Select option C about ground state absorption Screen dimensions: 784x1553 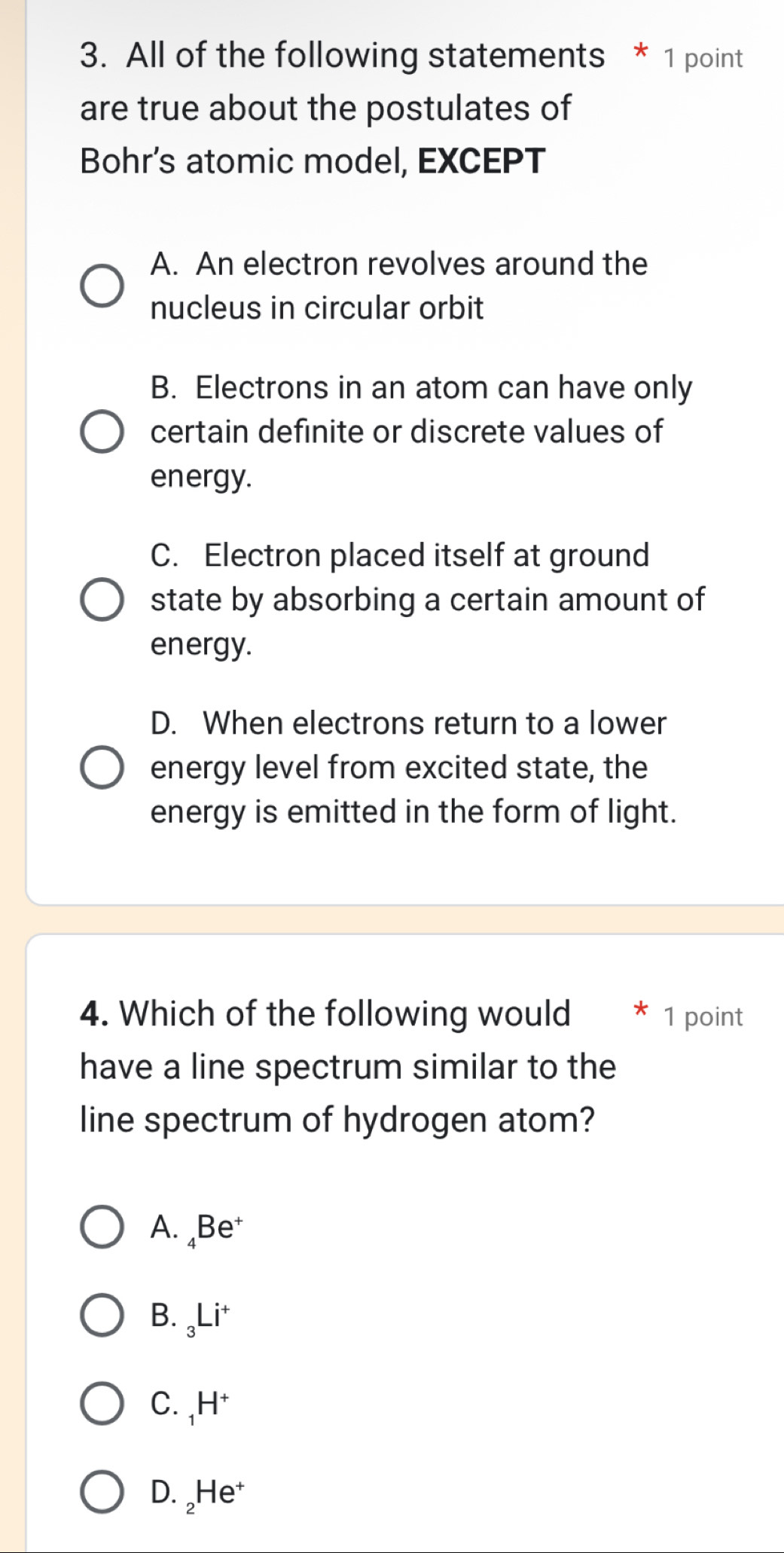point(102,599)
